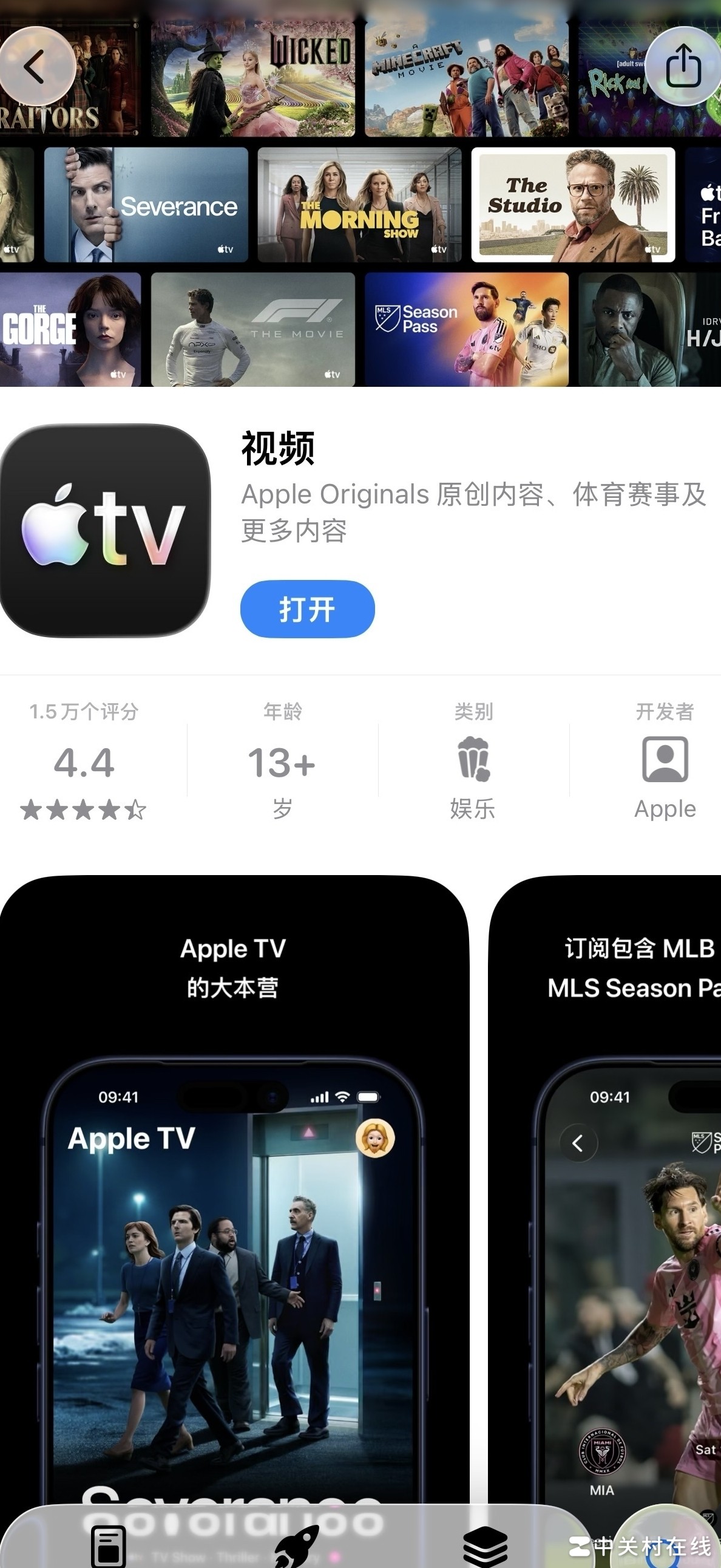Switch to the rocket Games tab

coord(296,1546)
